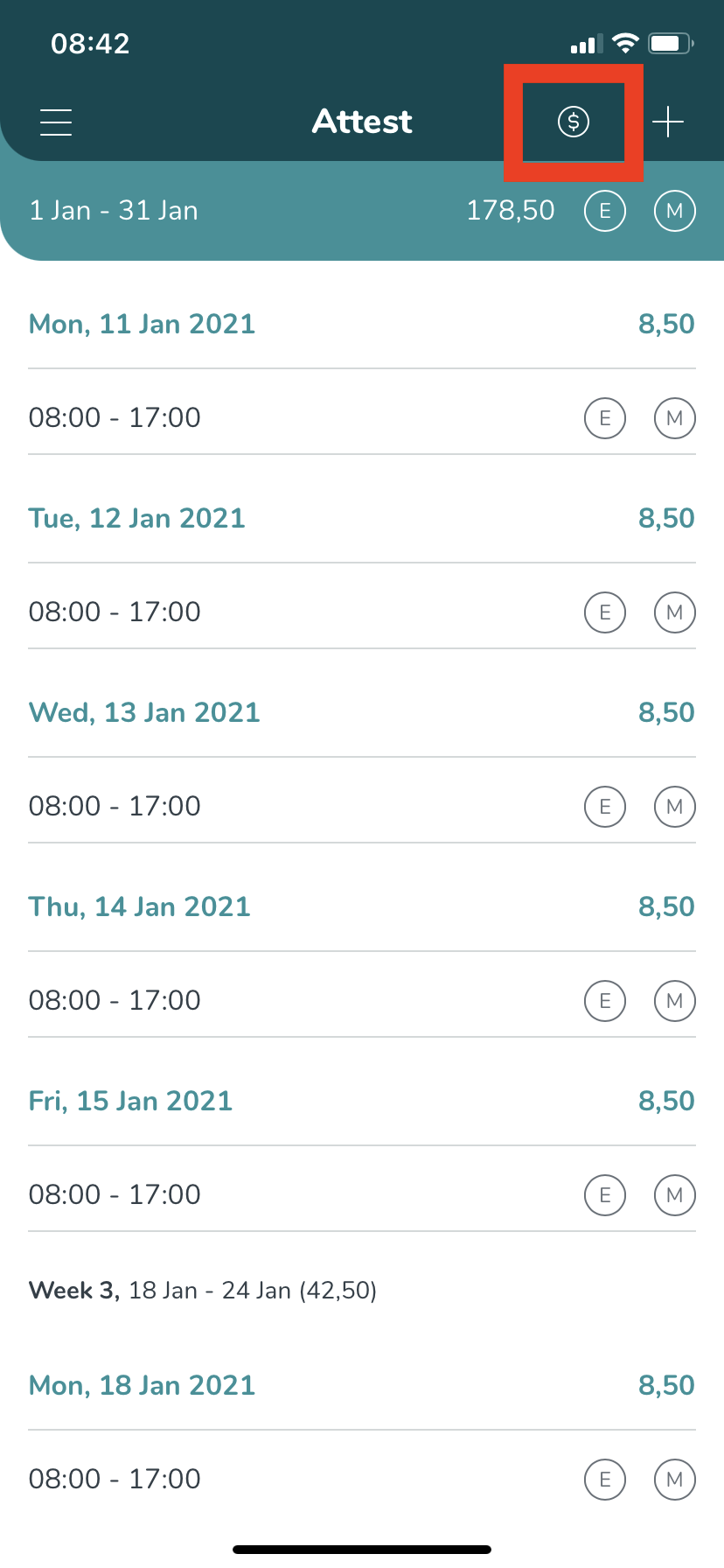Tap the M circle for Thu, 14 Jan entry
724x1568 pixels.
pyautogui.click(x=675, y=1001)
